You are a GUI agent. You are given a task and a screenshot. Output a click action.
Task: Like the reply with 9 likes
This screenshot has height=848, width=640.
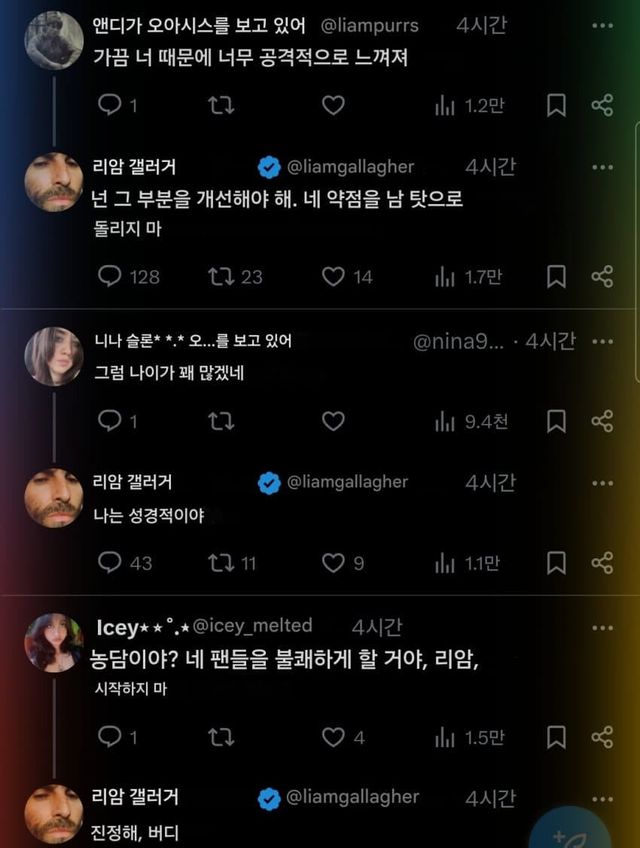point(333,563)
